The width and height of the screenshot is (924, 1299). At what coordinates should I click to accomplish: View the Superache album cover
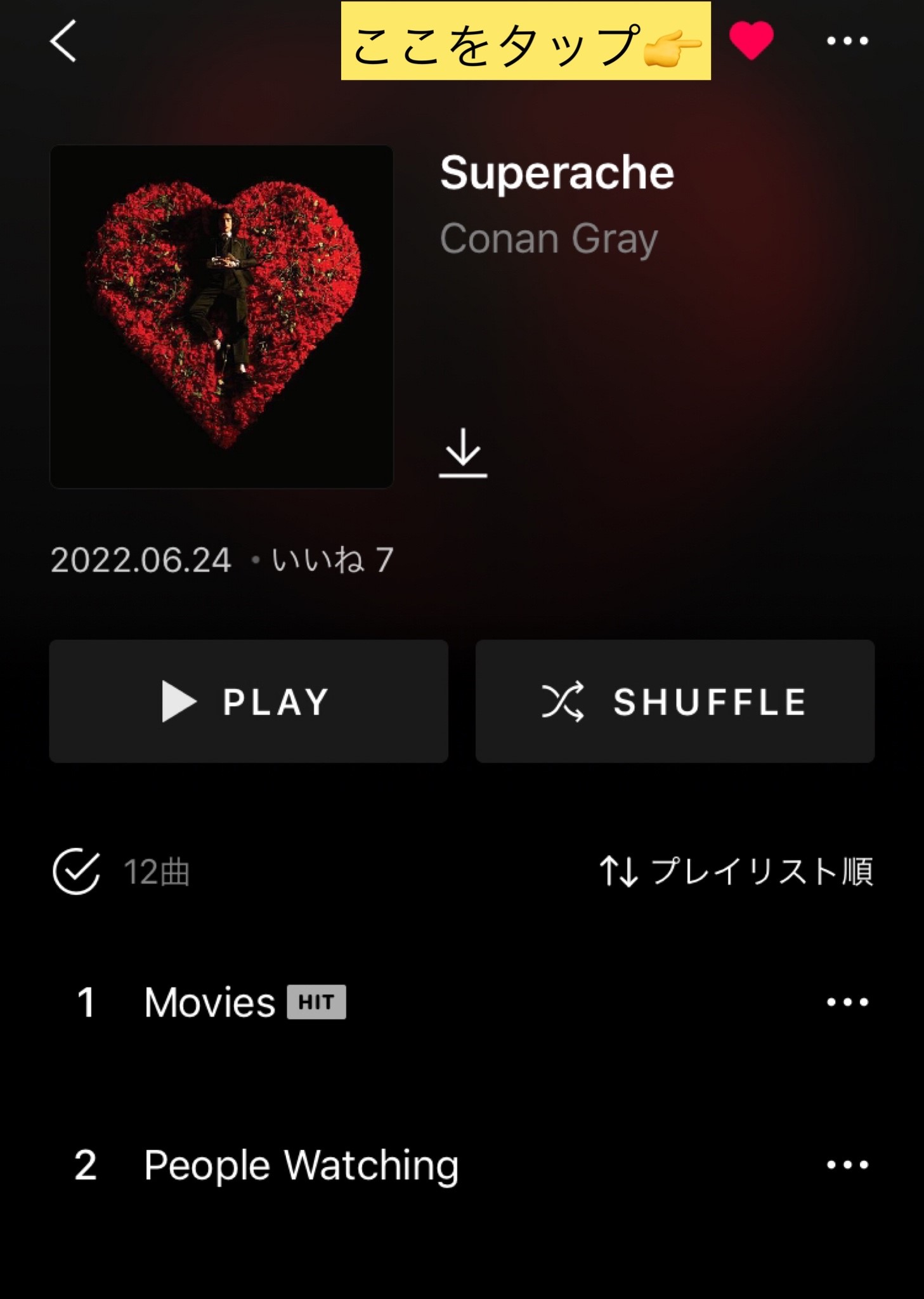(221, 317)
